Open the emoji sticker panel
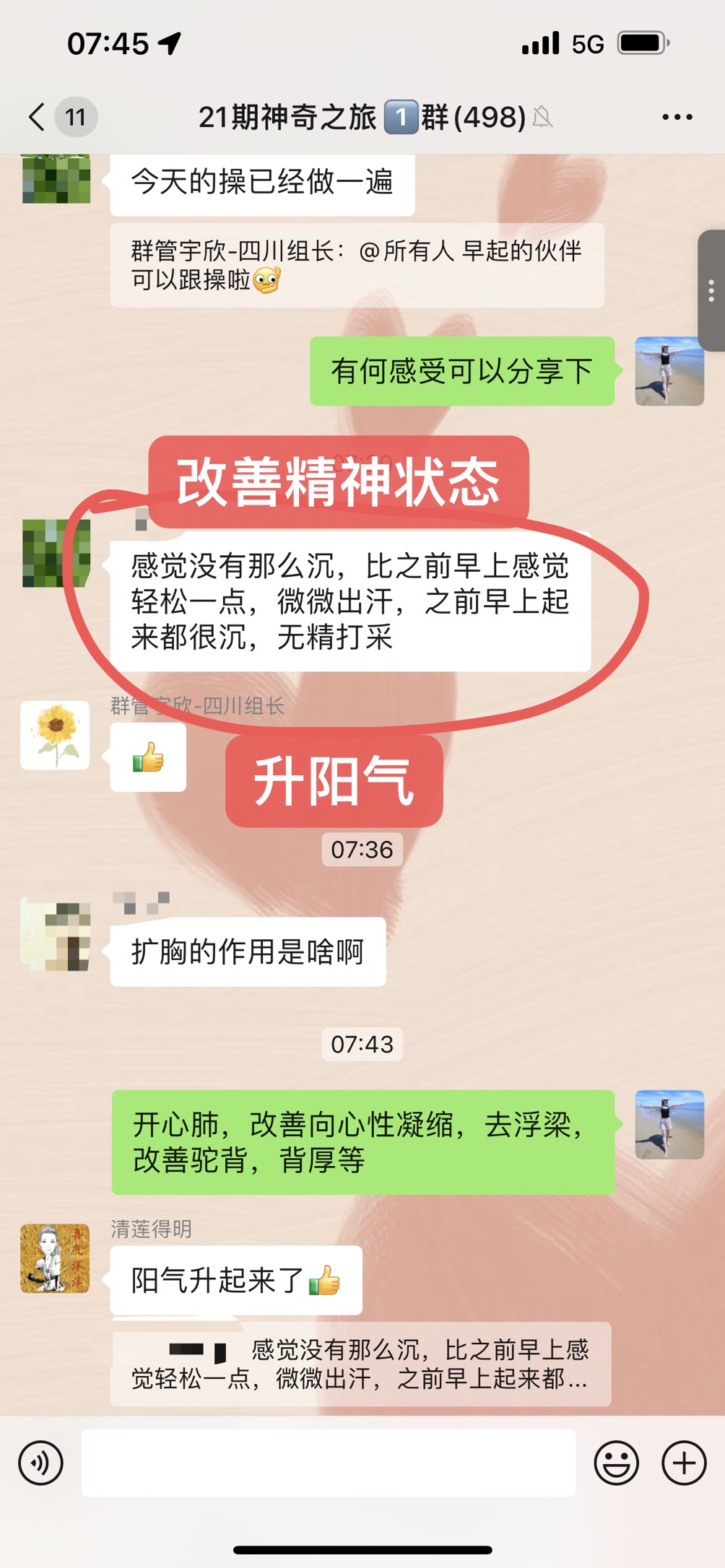The width and height of the screenshot is (725, 1568). 616,1463
